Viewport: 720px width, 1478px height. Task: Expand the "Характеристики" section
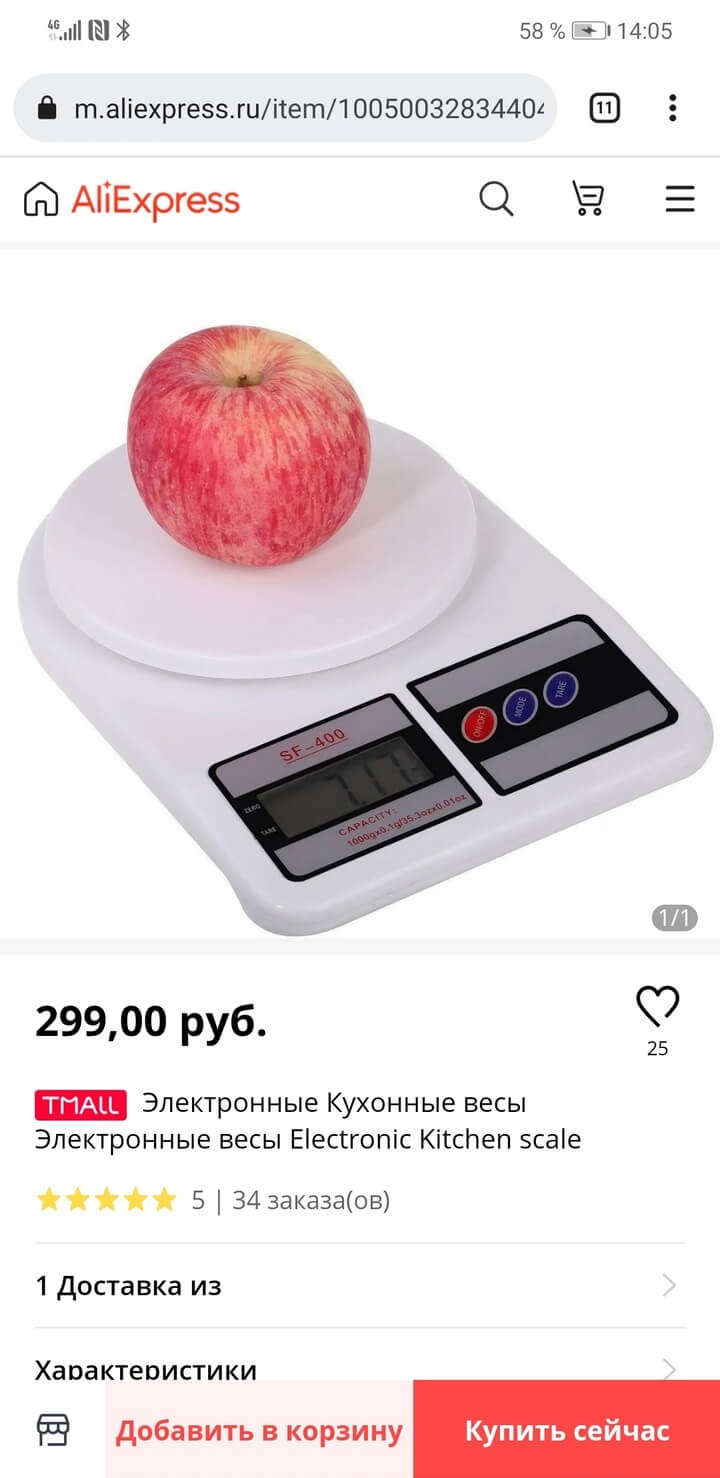(x=360, y=1366)
